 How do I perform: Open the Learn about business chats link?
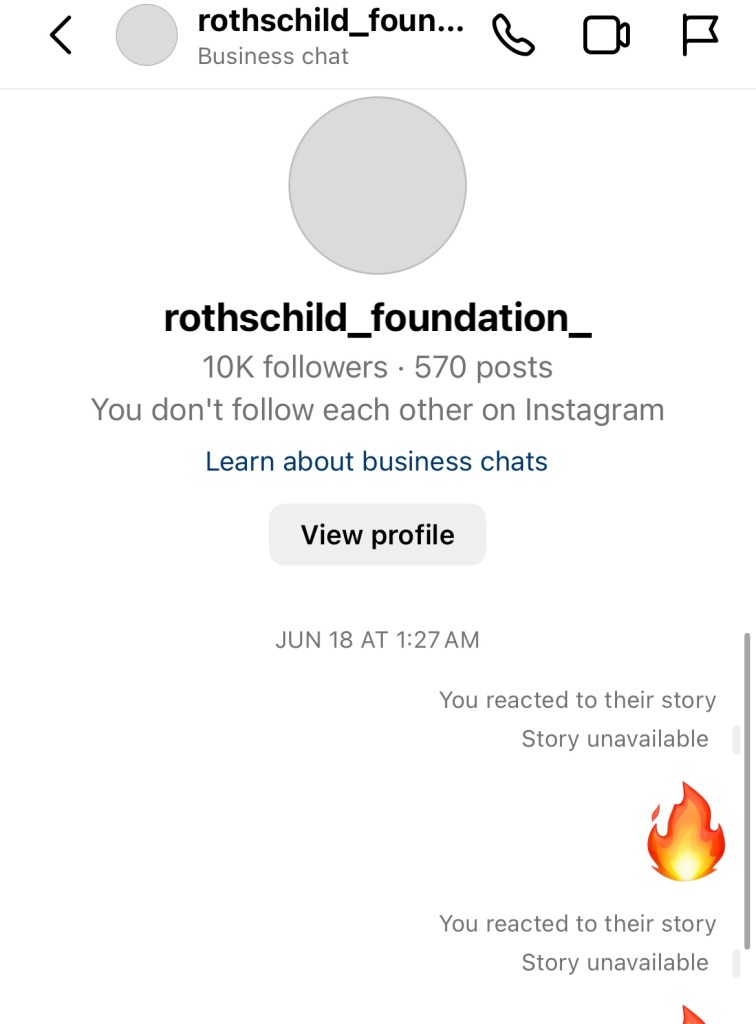[377, 461]
